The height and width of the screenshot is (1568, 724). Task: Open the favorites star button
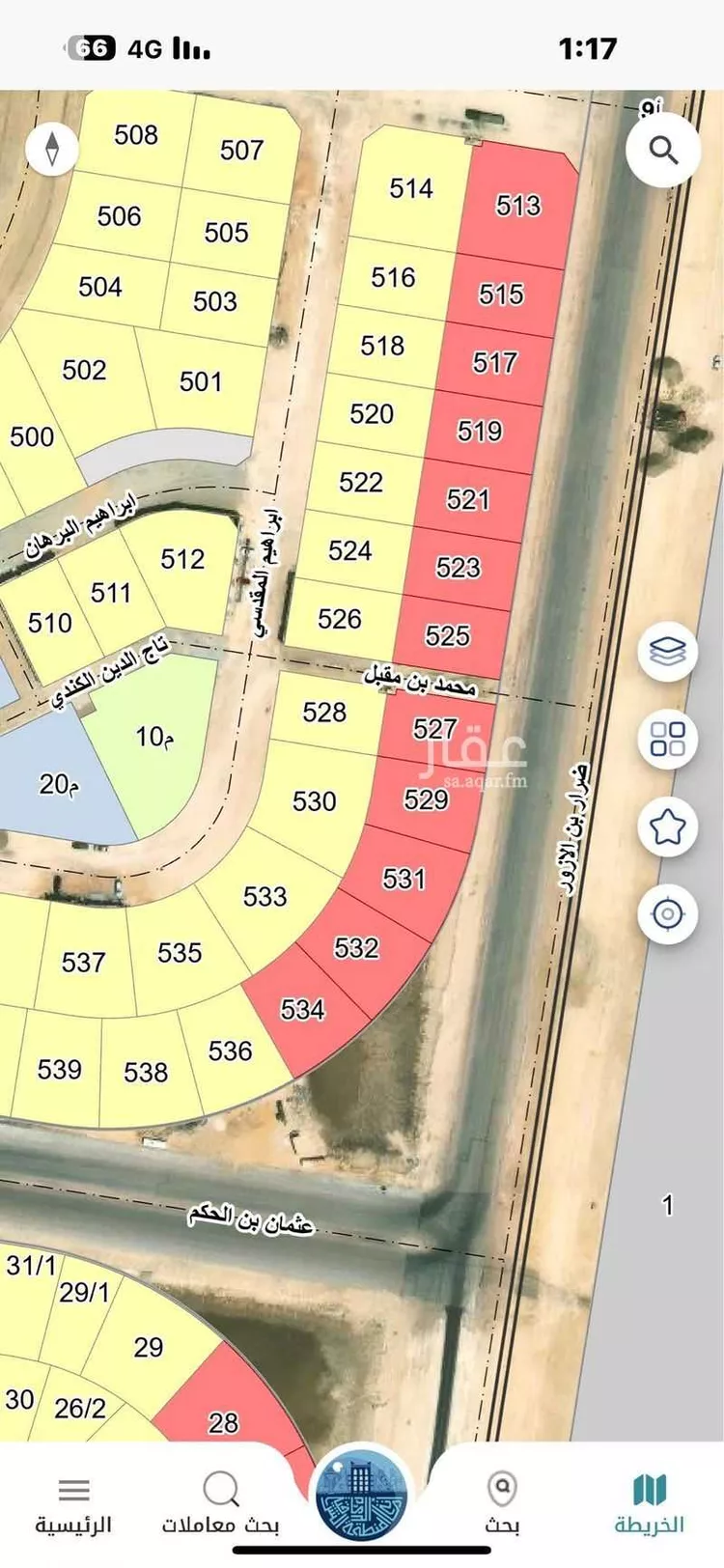[668, 826]
